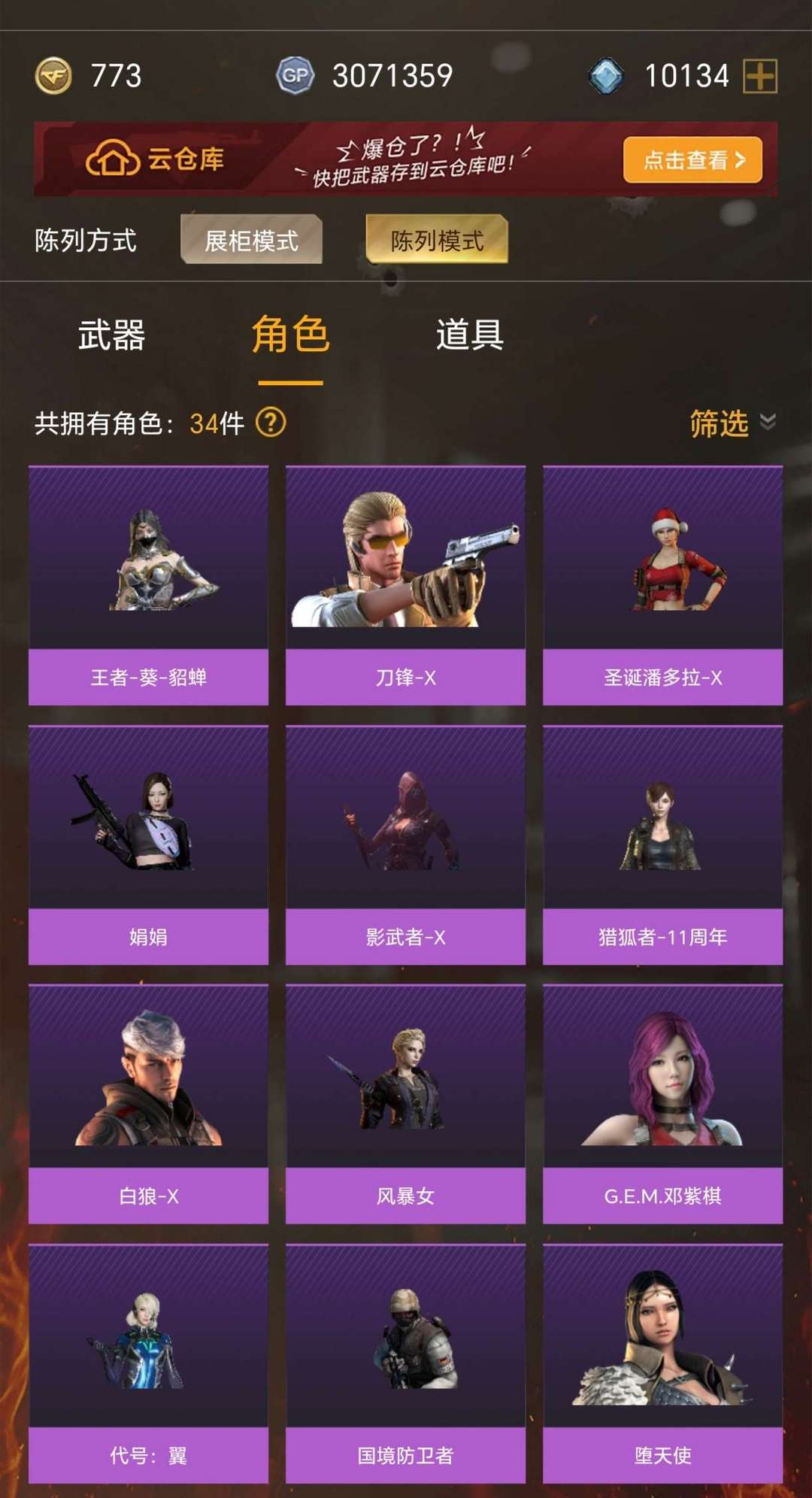Switch to 展柜模式 display mode
812x1498 pixels.
pyautogui.click(x=251, y=240)
